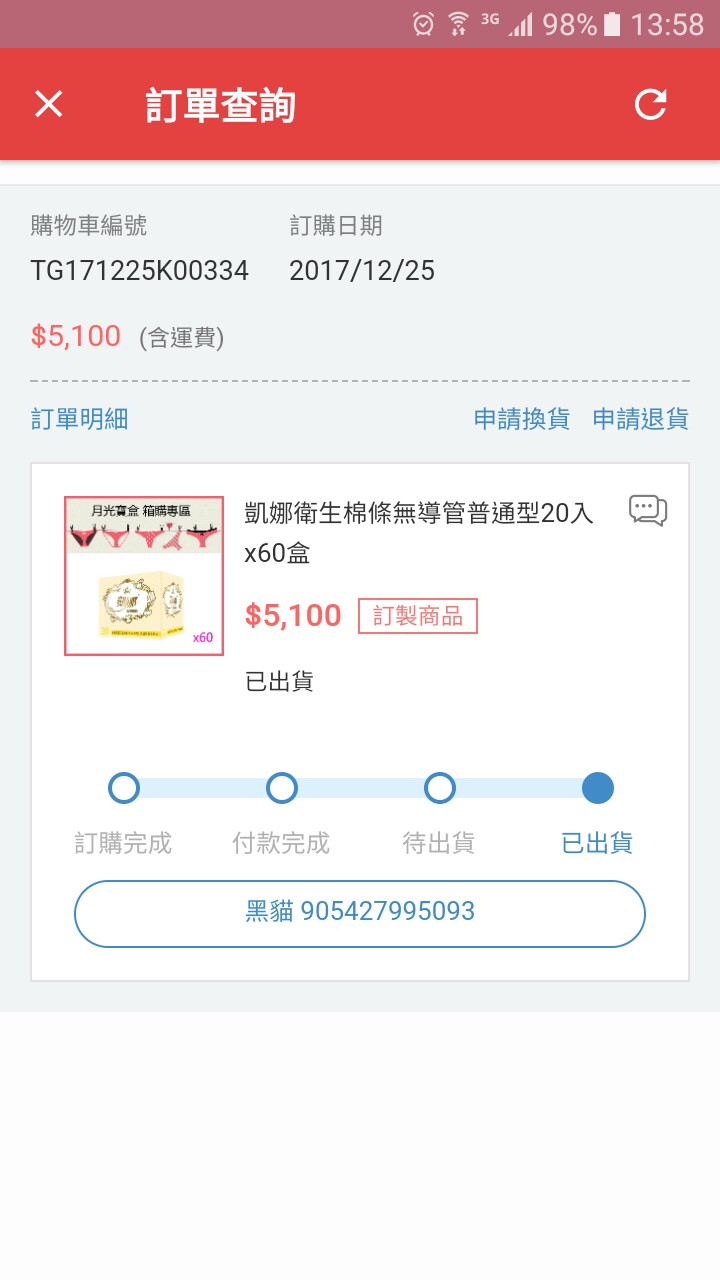Open the product thumbnail image

(x=144, y=576)
